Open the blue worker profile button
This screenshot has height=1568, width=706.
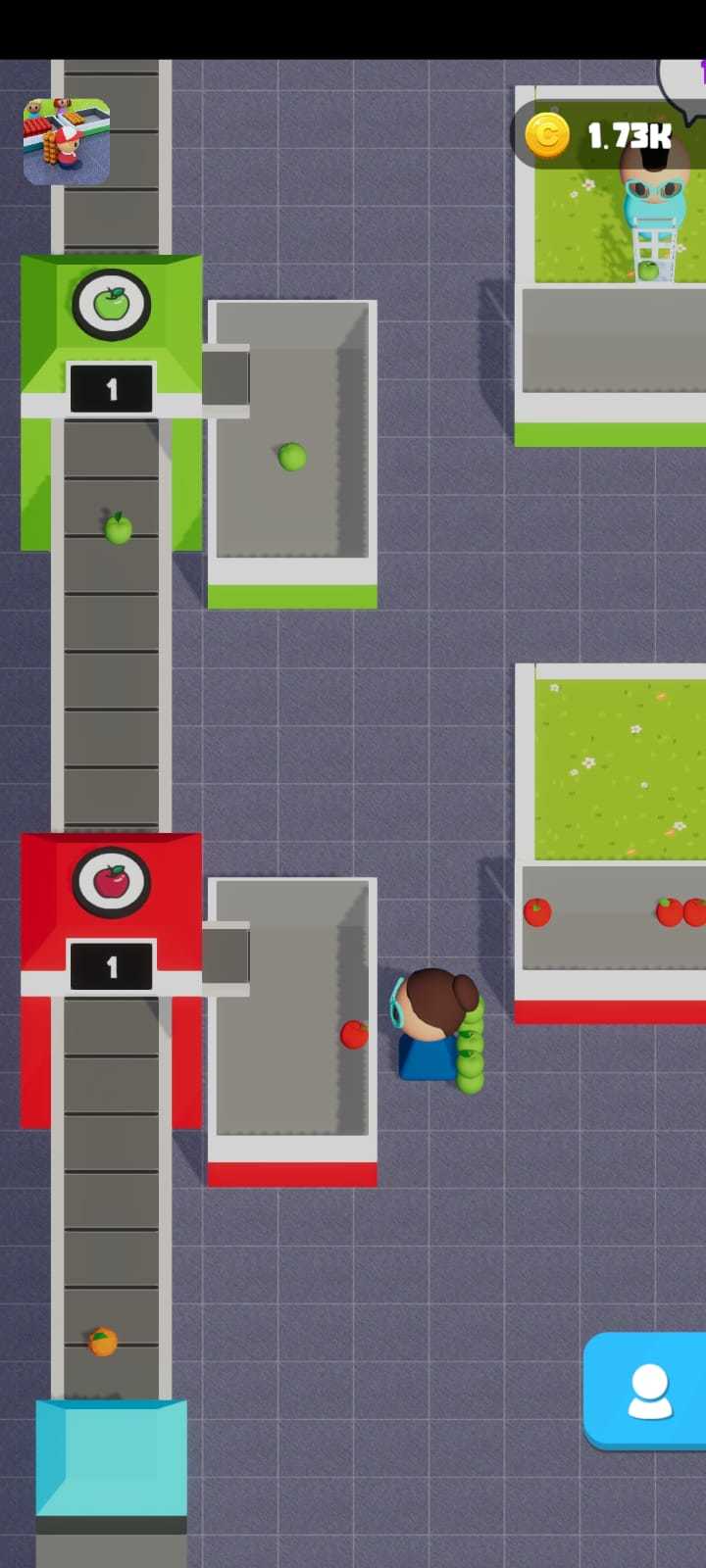click(647, 1391)
